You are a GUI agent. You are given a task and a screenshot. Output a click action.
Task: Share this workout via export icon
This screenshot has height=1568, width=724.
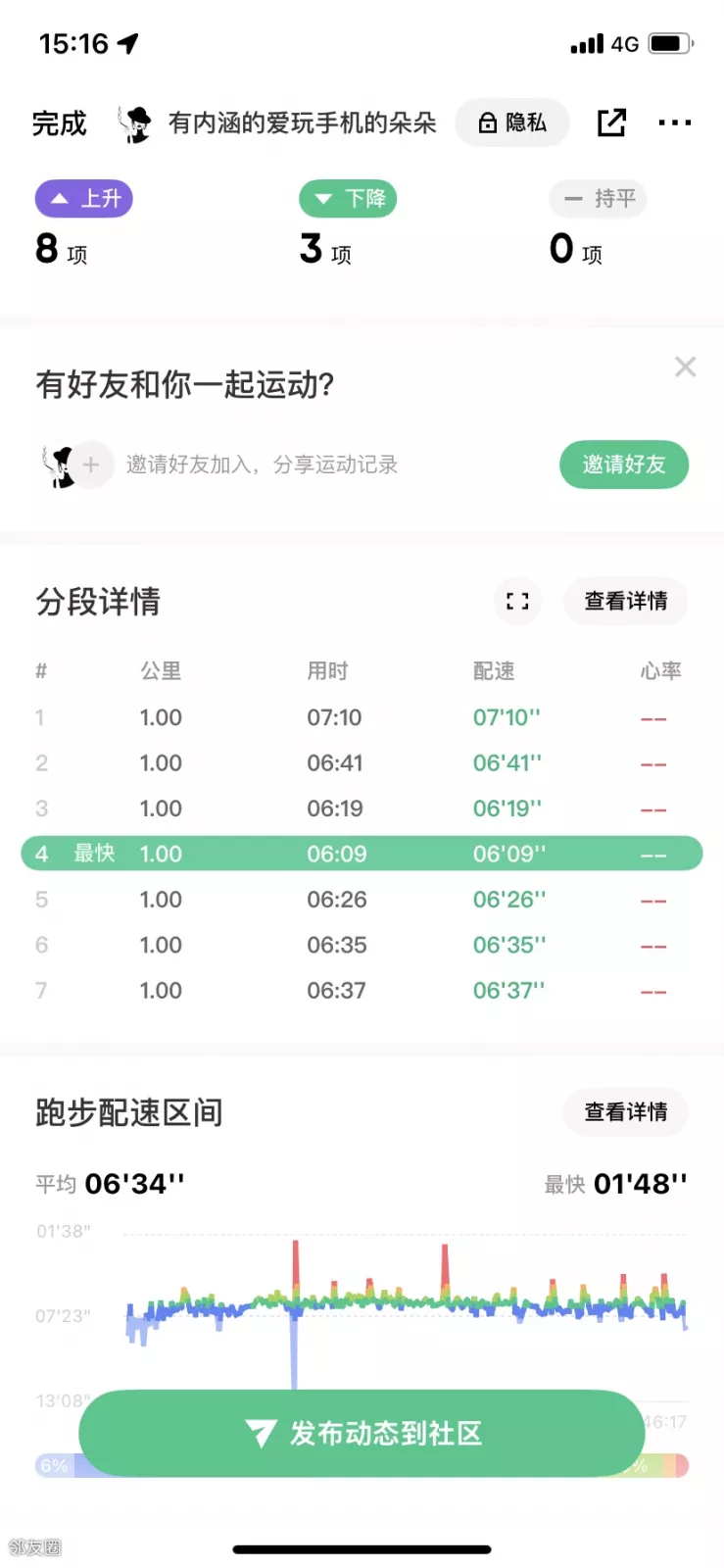(611, 123)
